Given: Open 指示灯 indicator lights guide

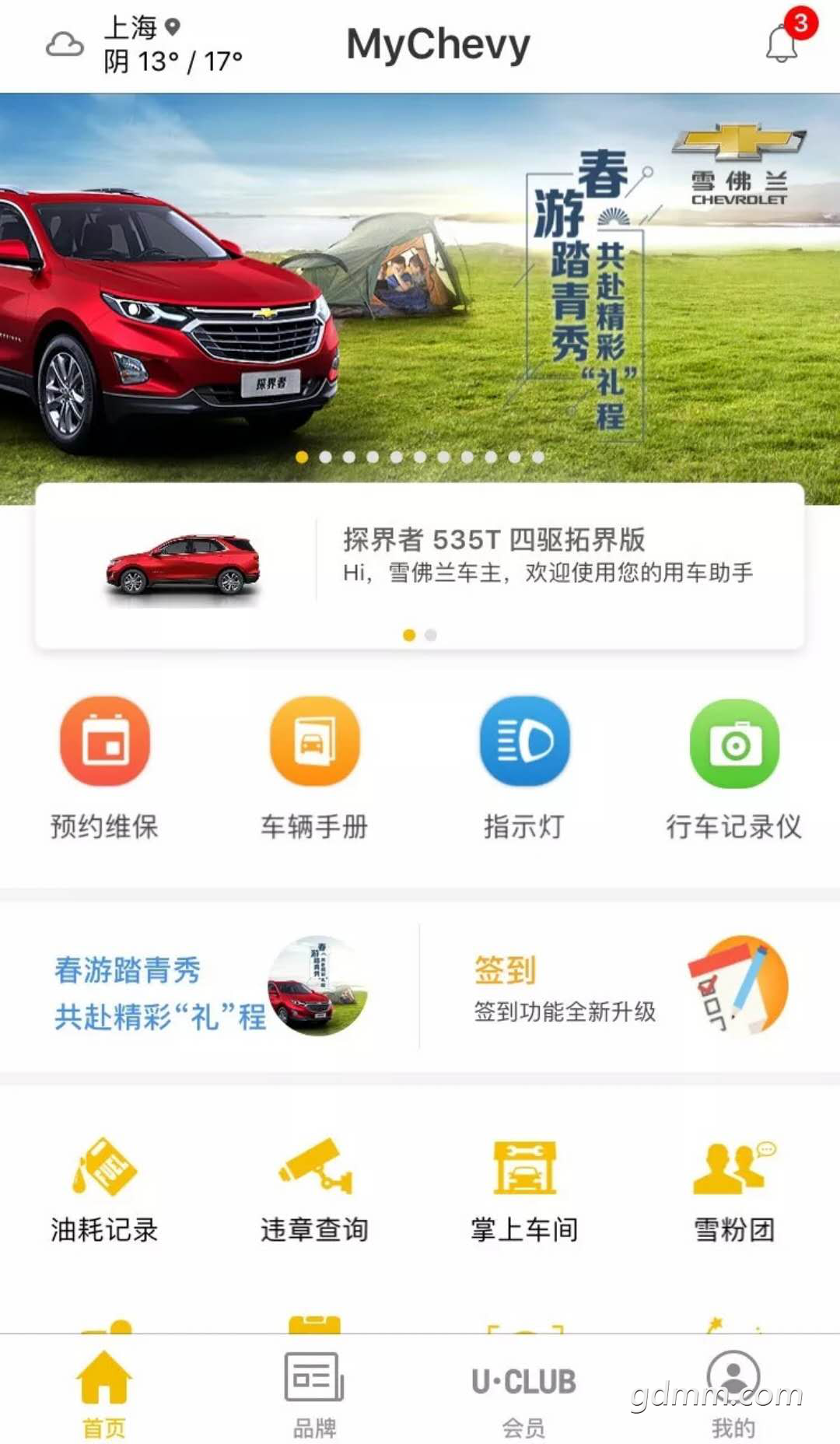Looking at the screenshot, I should (x=525, y=766).
